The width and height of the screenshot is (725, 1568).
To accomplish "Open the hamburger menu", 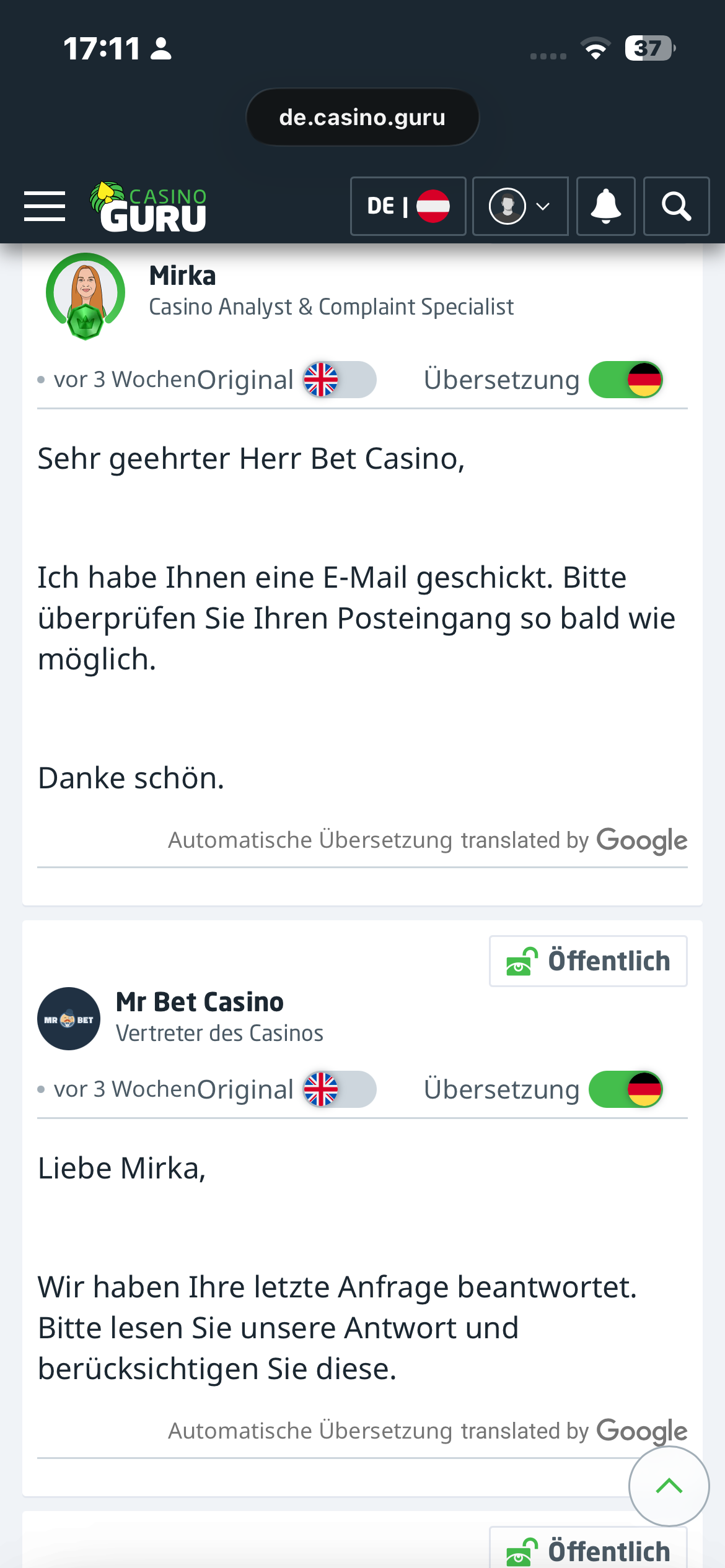I will (x=45, y=206).
